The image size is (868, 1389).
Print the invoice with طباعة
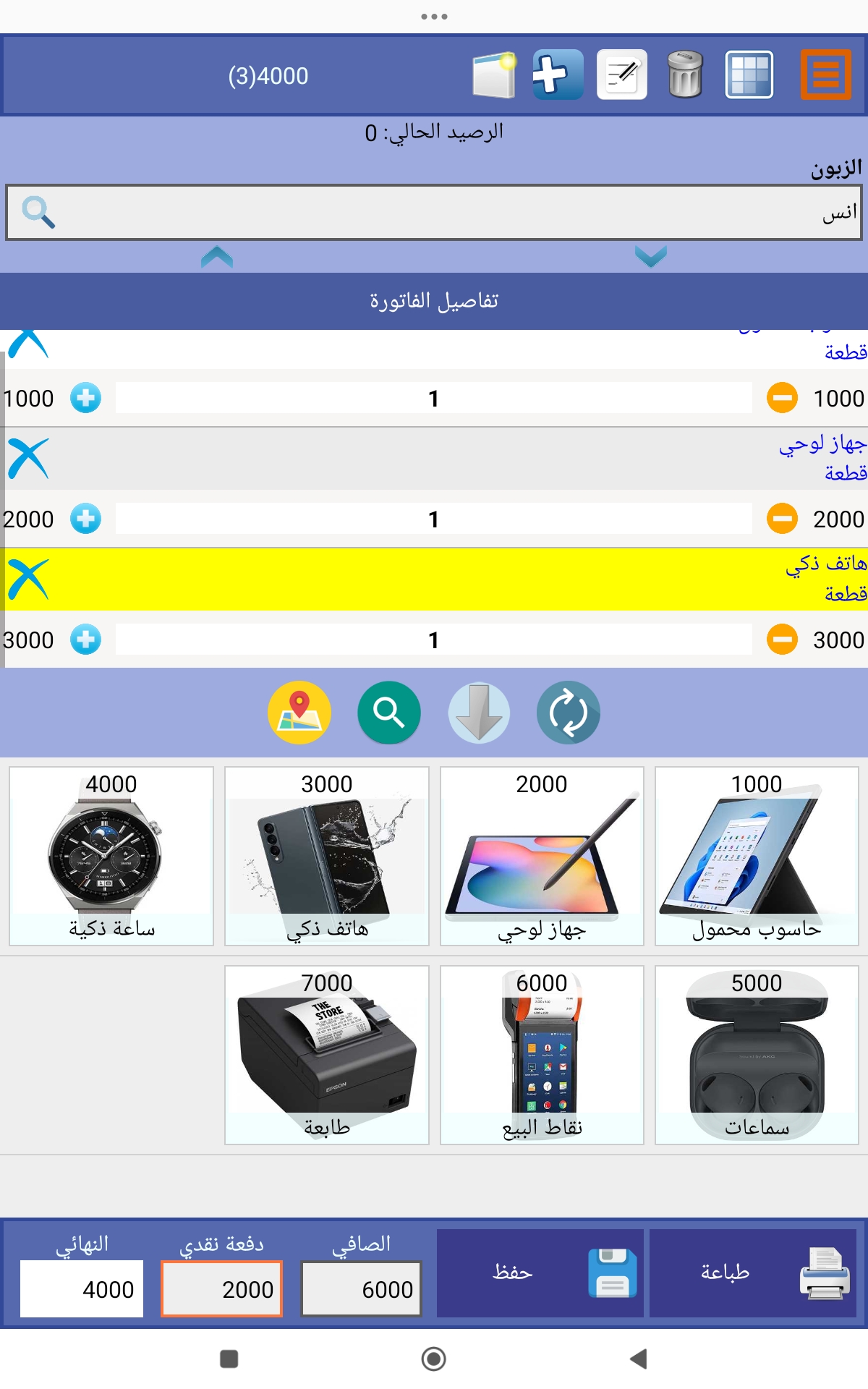pos(753,1273)
